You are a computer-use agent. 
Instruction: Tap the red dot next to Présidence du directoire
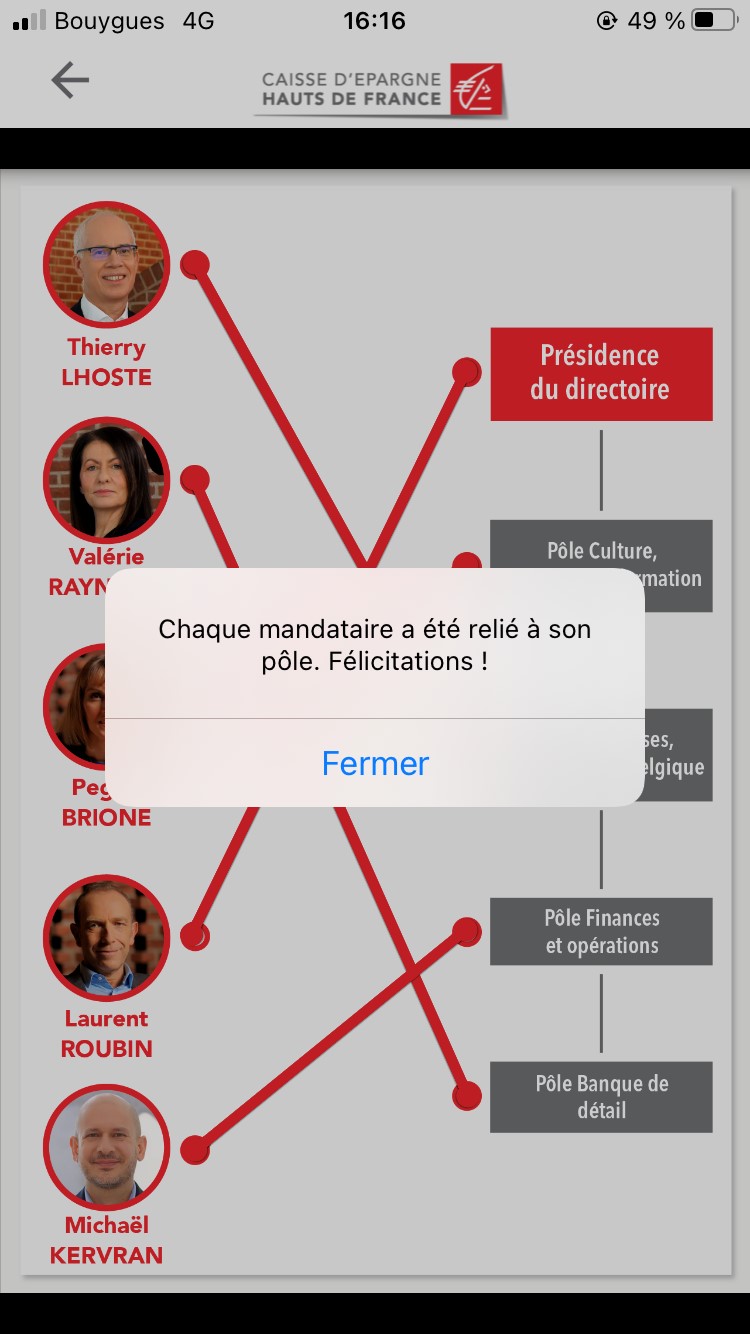click(x=466, y=373)
